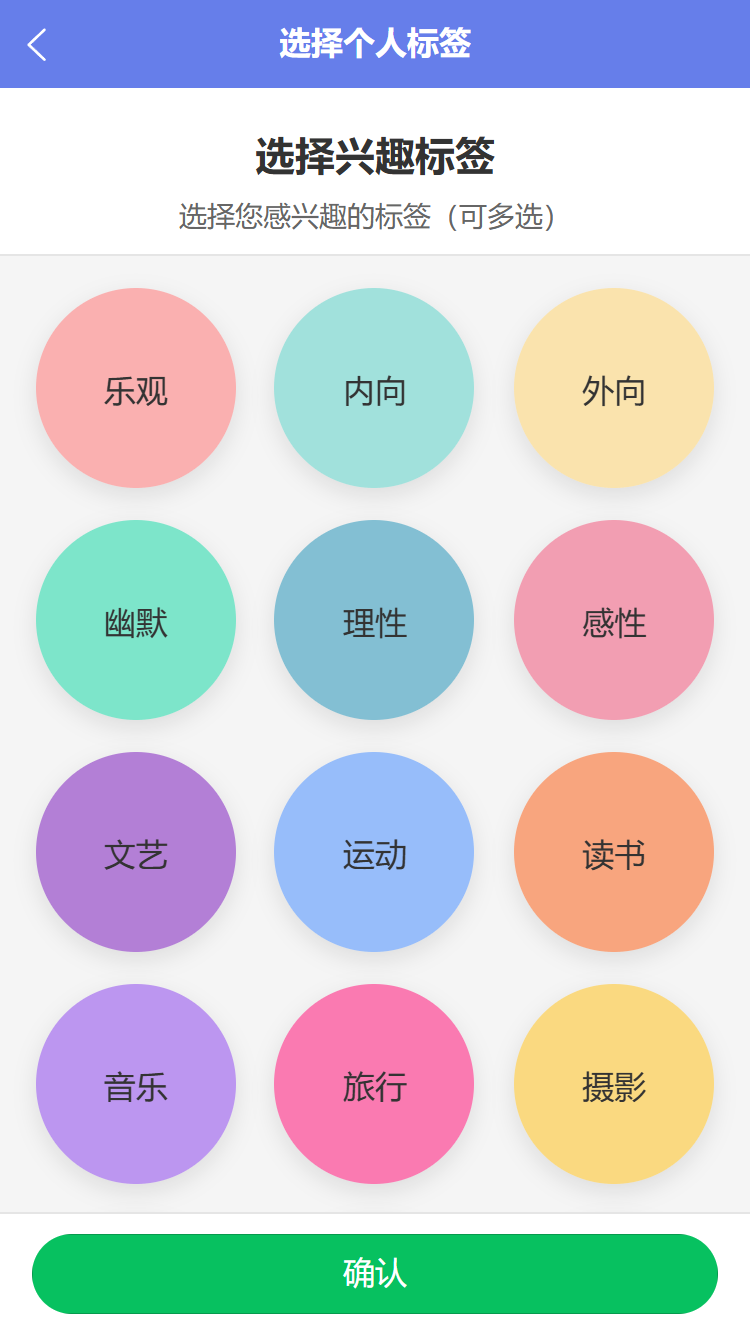Confirm selection with the 确认 button

[x=375, y=1274]
